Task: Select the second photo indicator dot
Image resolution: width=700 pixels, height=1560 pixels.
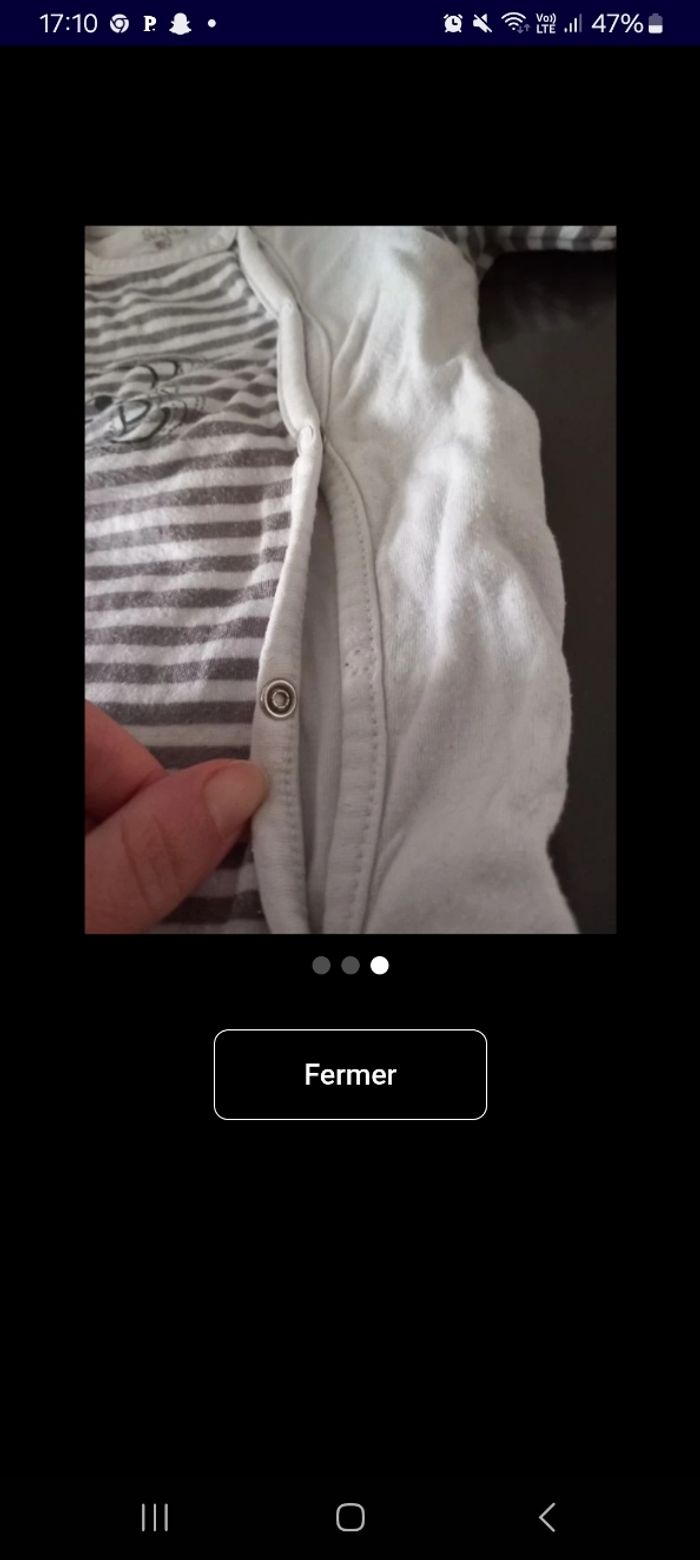Action: (350, 965)
